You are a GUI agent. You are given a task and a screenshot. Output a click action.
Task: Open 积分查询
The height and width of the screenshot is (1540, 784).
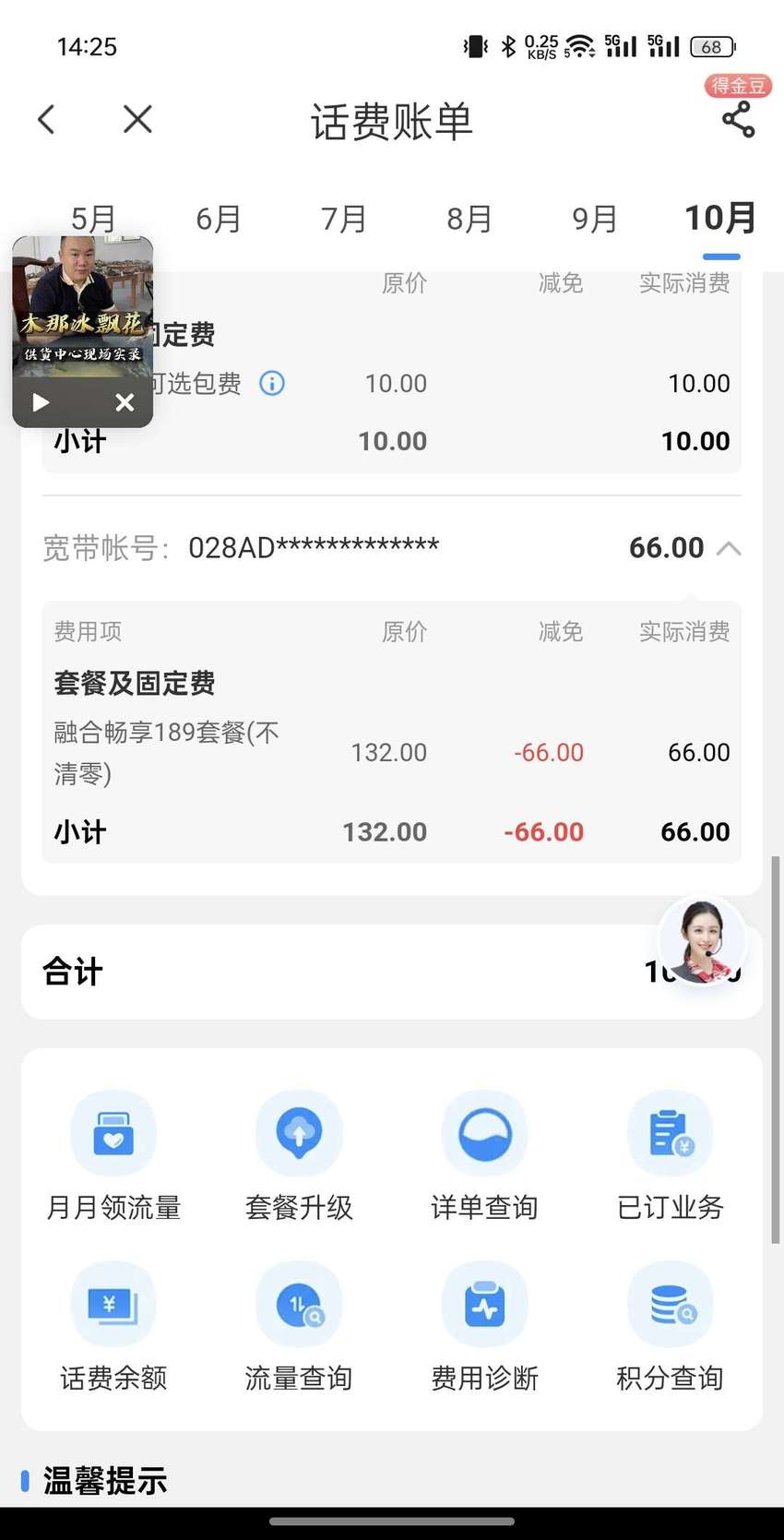tap(671, 1327)
